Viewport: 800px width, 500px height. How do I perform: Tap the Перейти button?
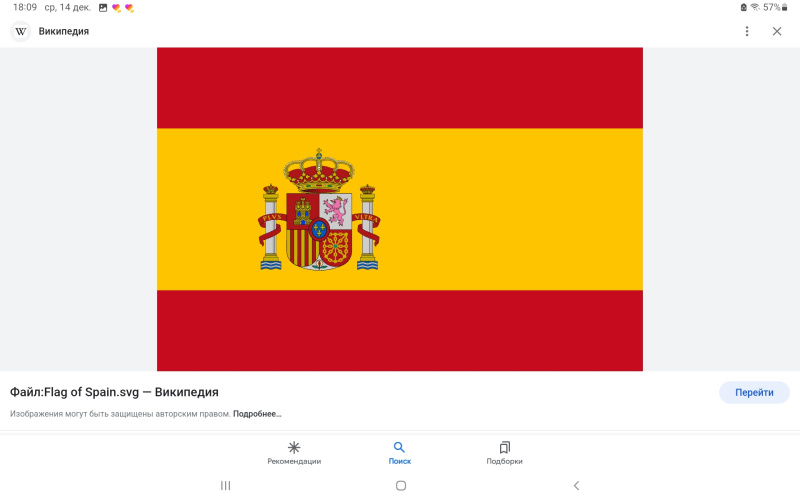tap(754, 392)
